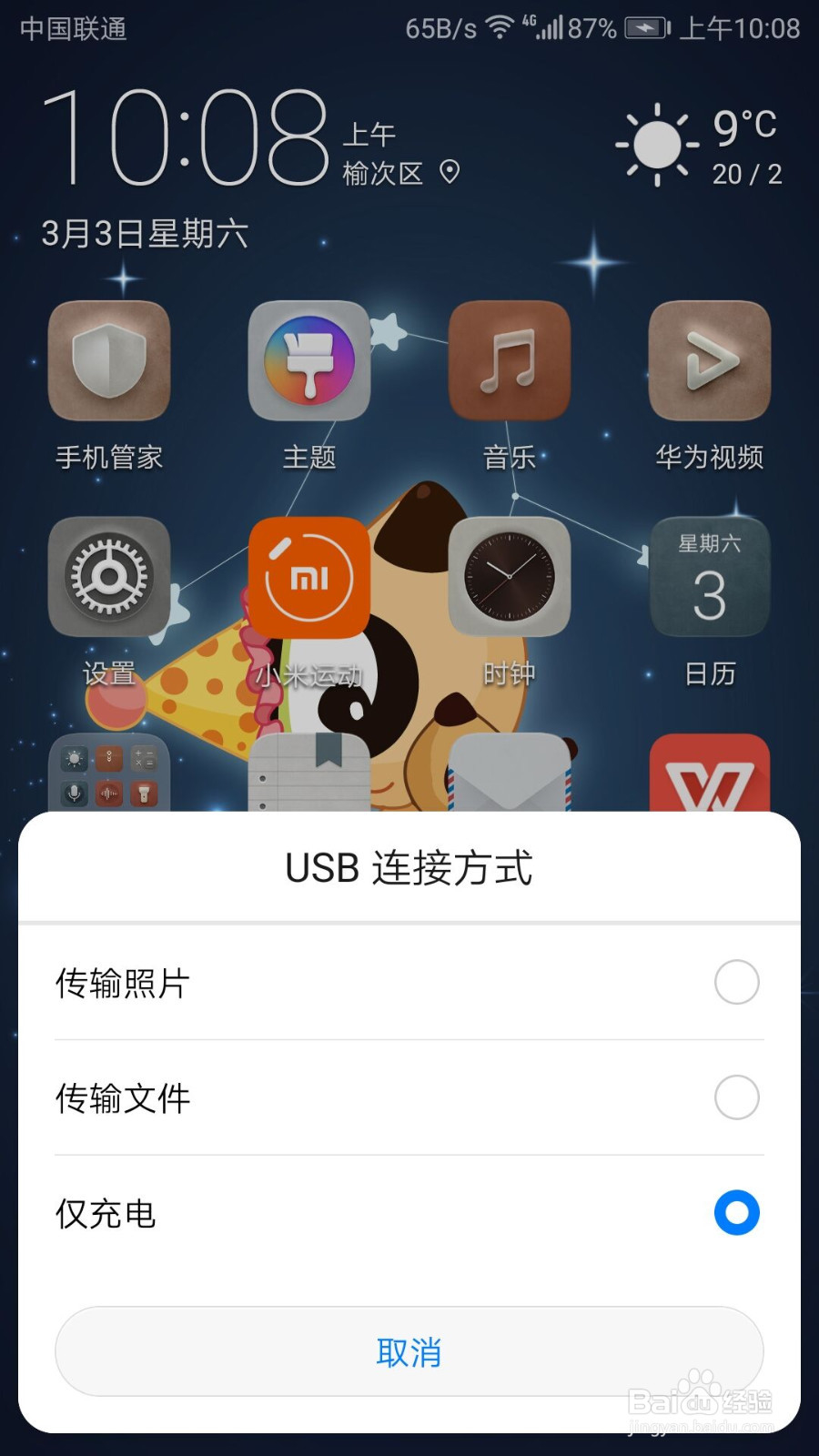Tap the Wi-Fi icon in status bar
Screen dimensions: 819x1456
coord(499,28)
